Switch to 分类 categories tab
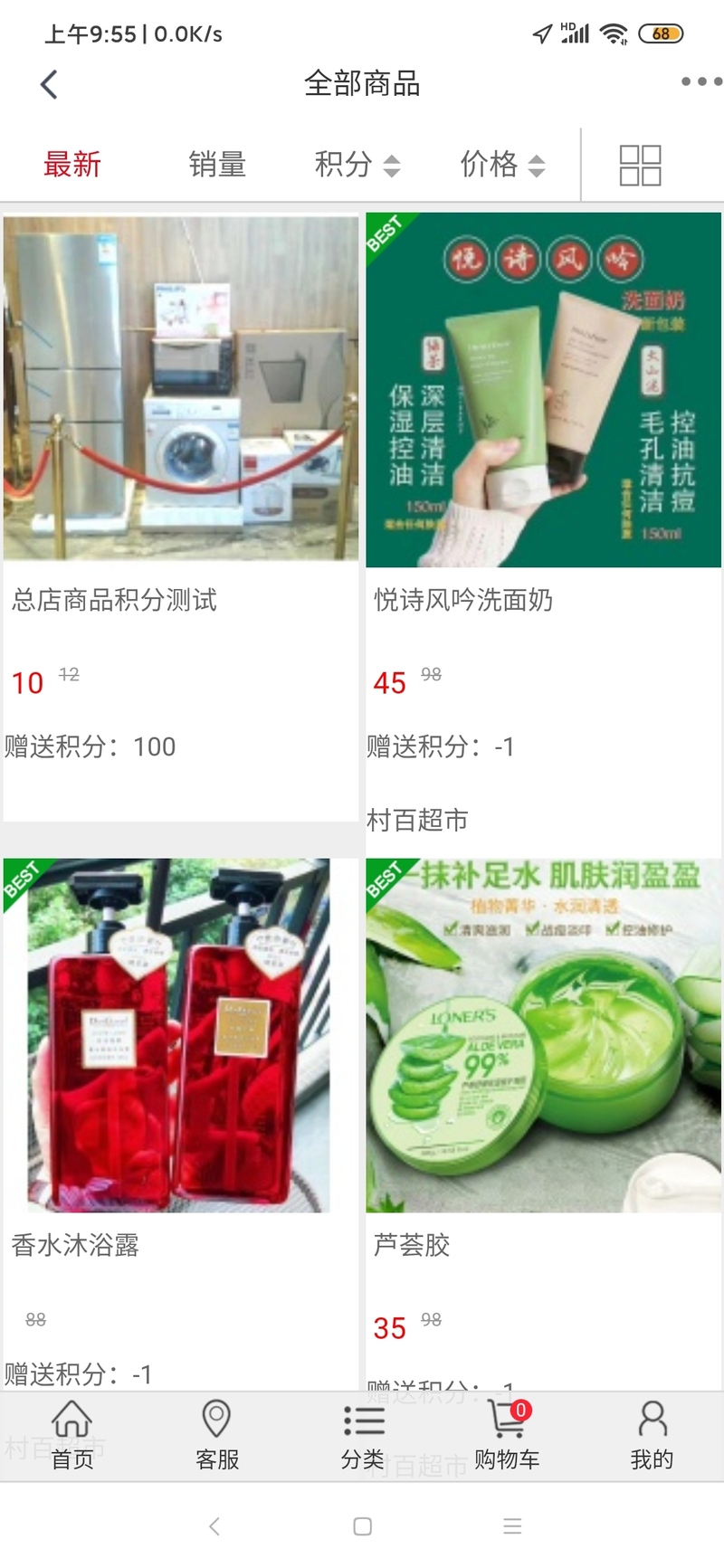 click(363, 1435)
